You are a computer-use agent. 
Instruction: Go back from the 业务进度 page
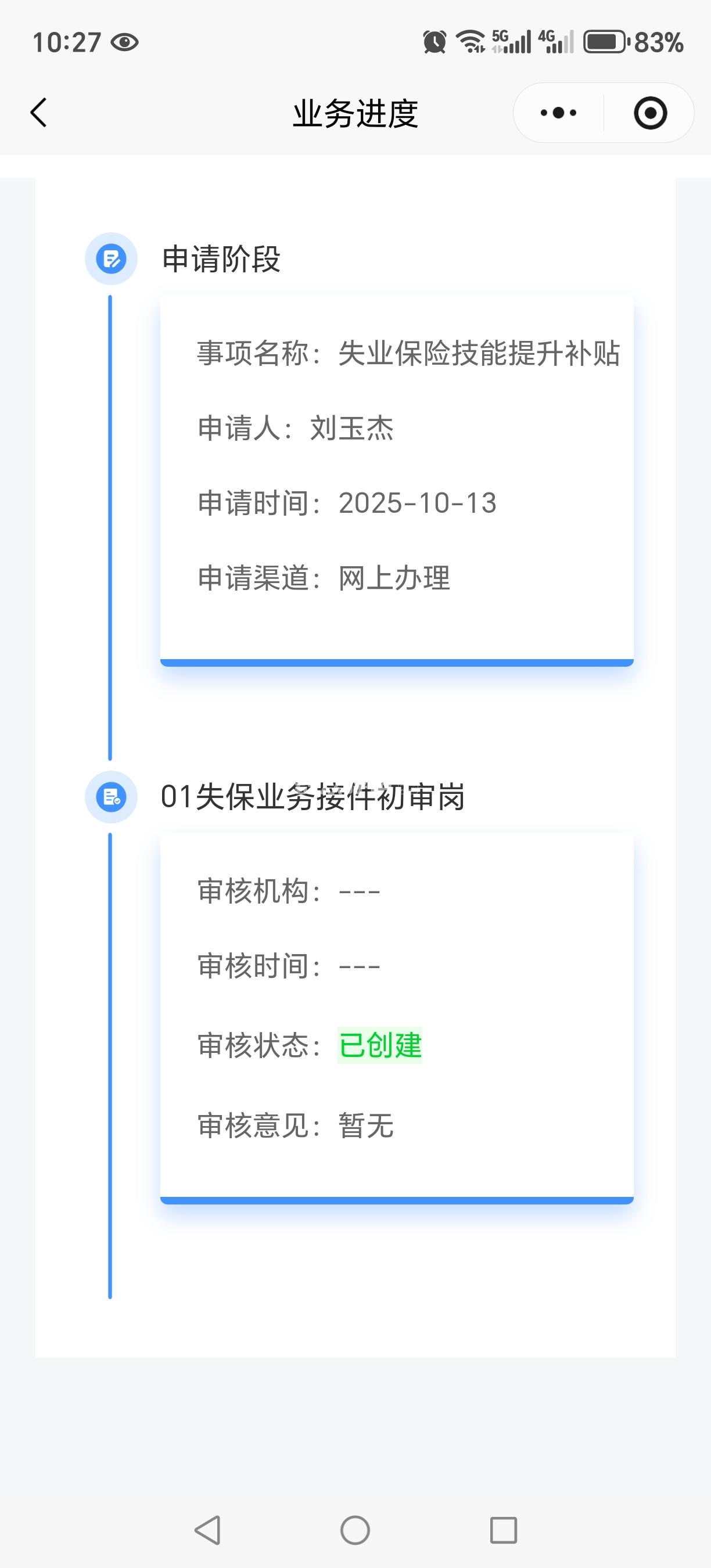point(39,113)
